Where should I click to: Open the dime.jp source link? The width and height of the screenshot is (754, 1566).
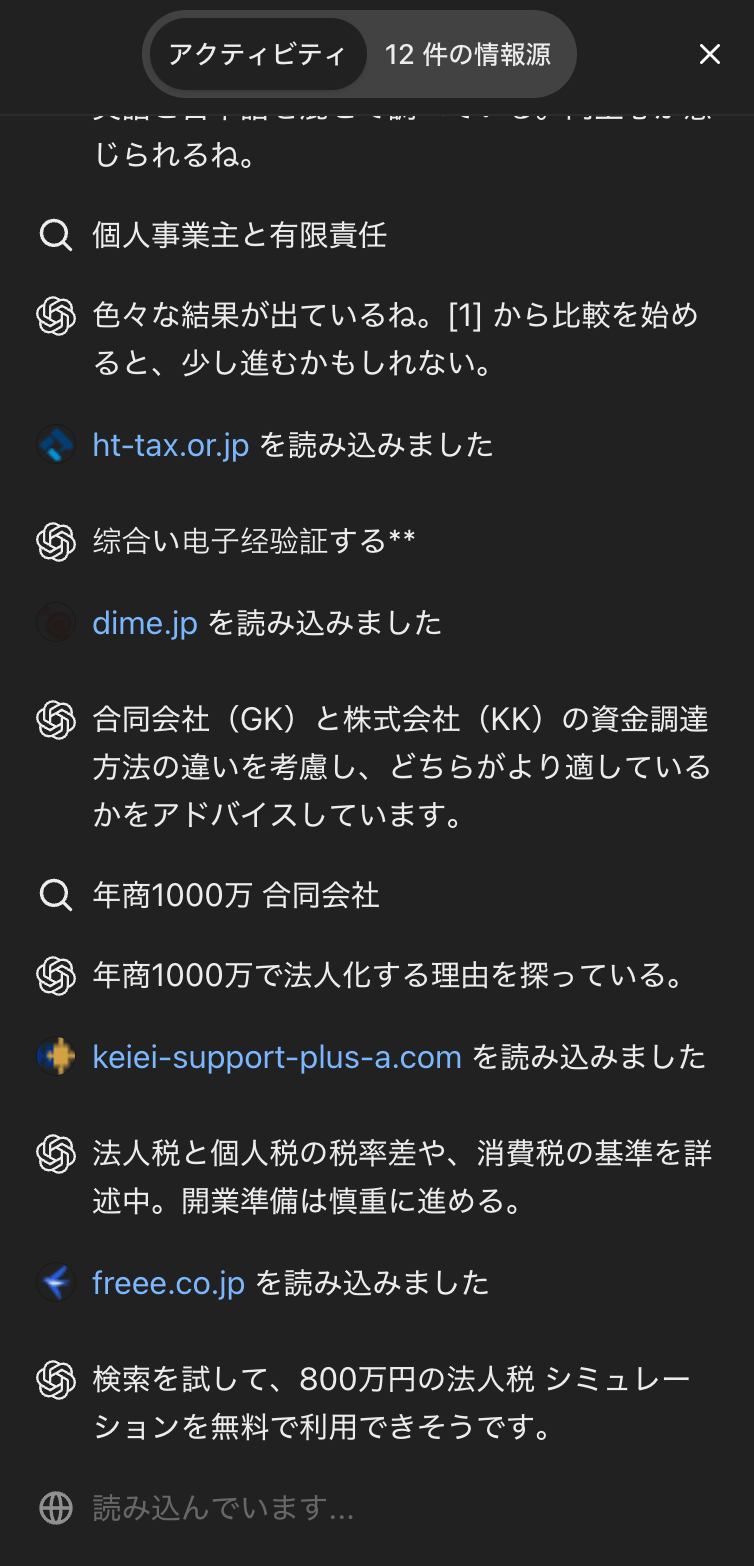click(145, 623)
